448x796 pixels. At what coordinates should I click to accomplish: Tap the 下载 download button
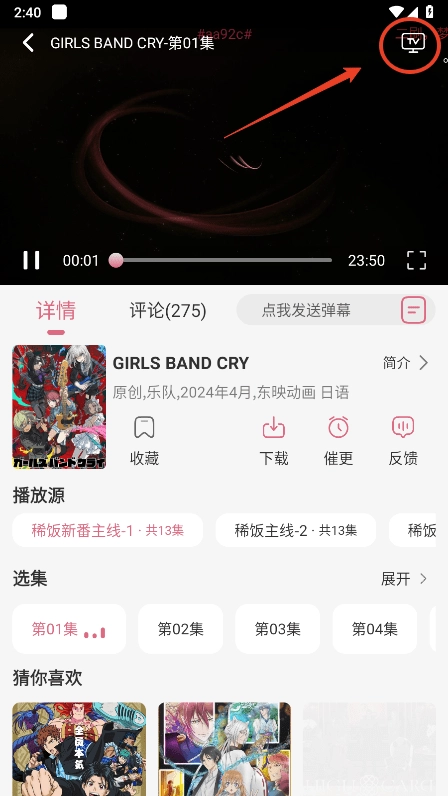(274, 441)
